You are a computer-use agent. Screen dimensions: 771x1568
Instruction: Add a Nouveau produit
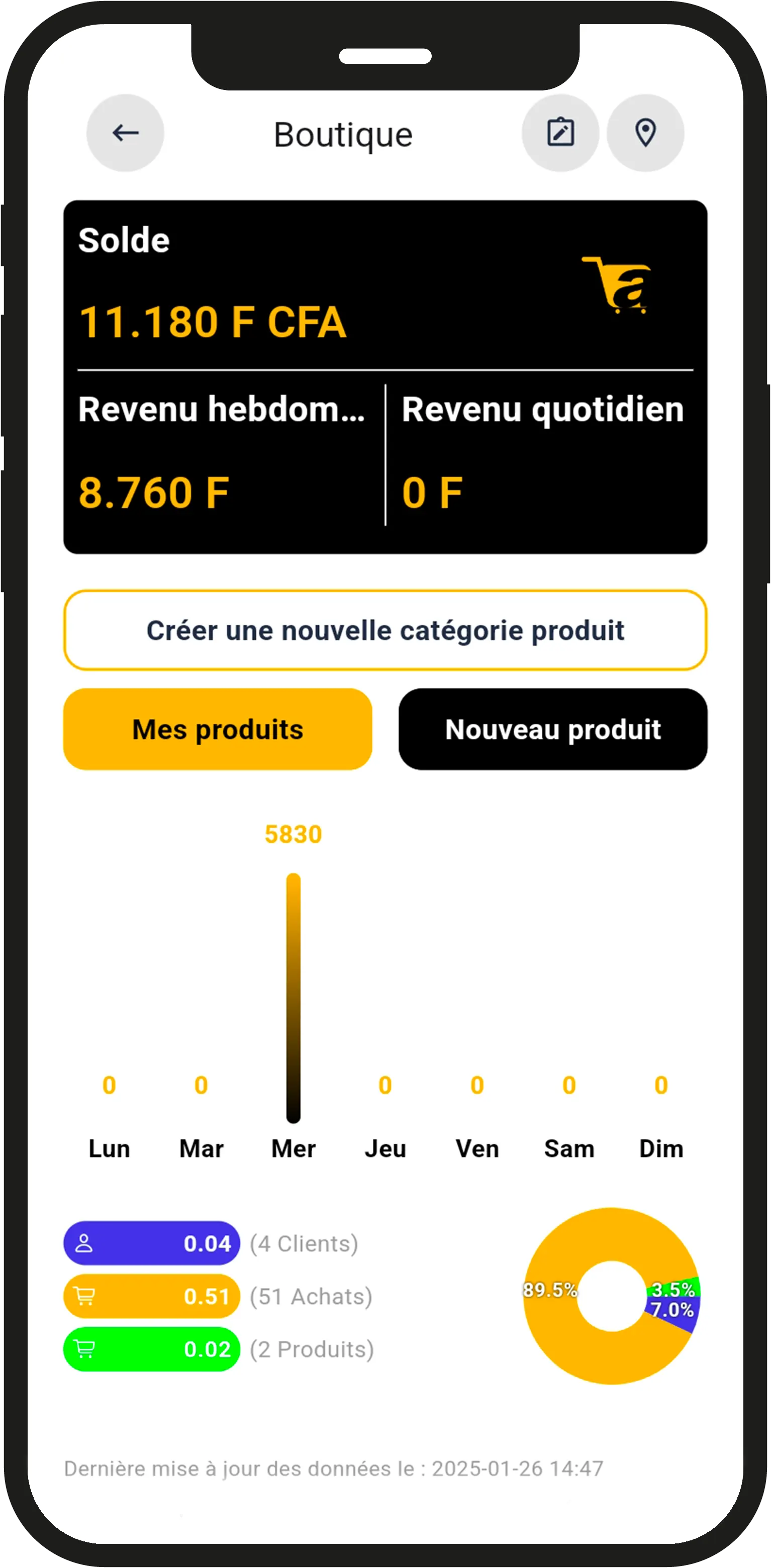point(552,729)
